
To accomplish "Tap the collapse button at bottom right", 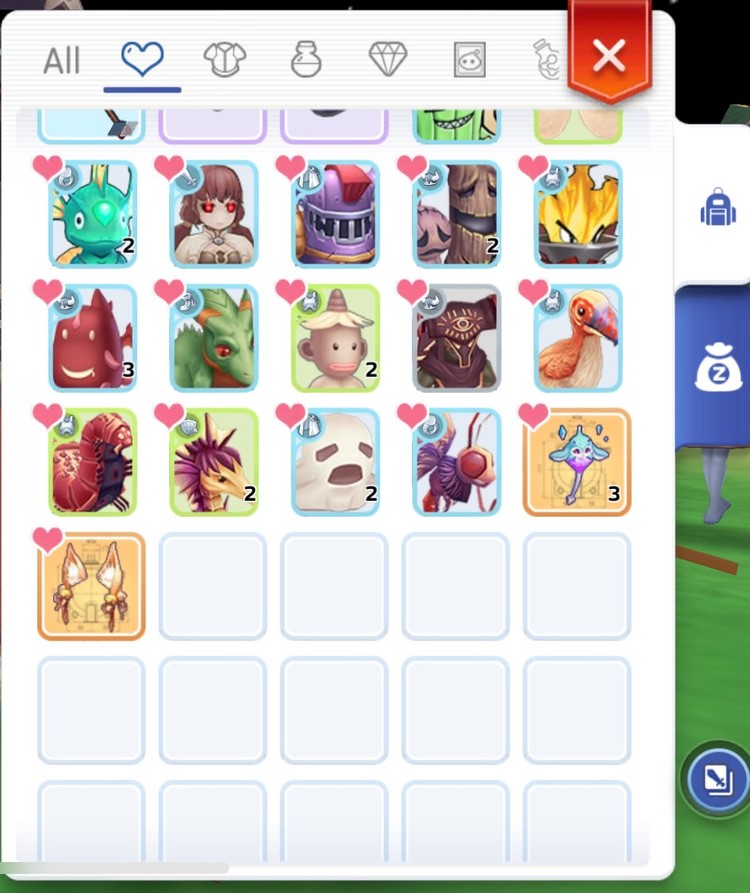I will pos(719,779).
